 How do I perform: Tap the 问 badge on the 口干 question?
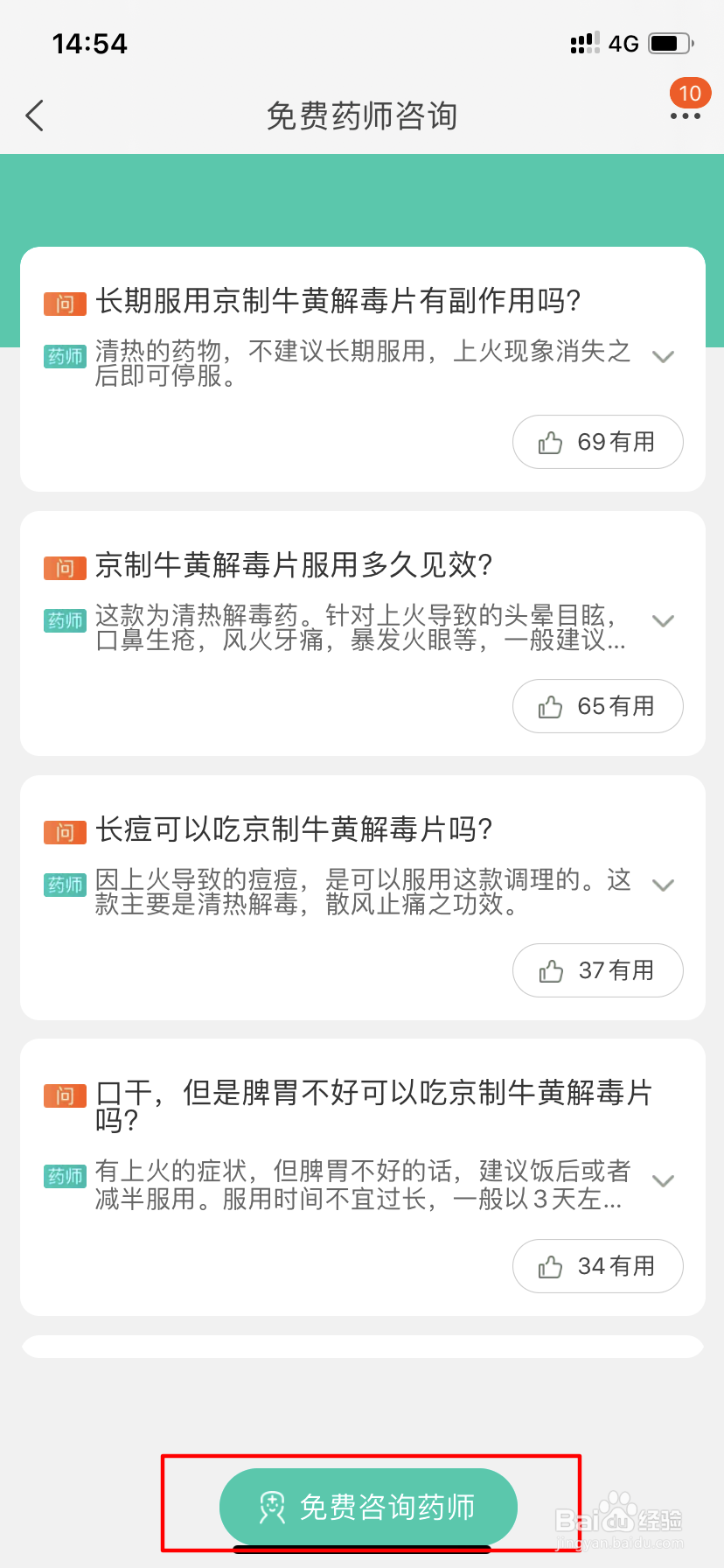(63, 1095)
